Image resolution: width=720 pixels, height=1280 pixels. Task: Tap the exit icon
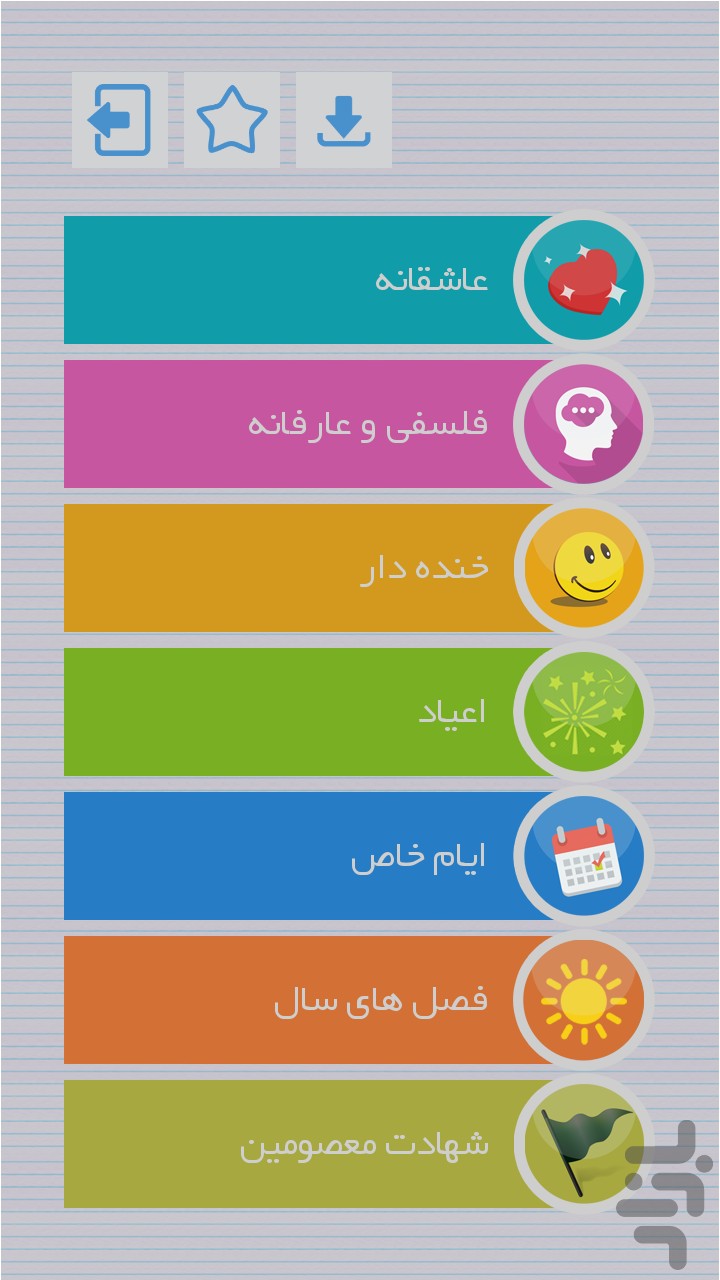pos(120,120)
